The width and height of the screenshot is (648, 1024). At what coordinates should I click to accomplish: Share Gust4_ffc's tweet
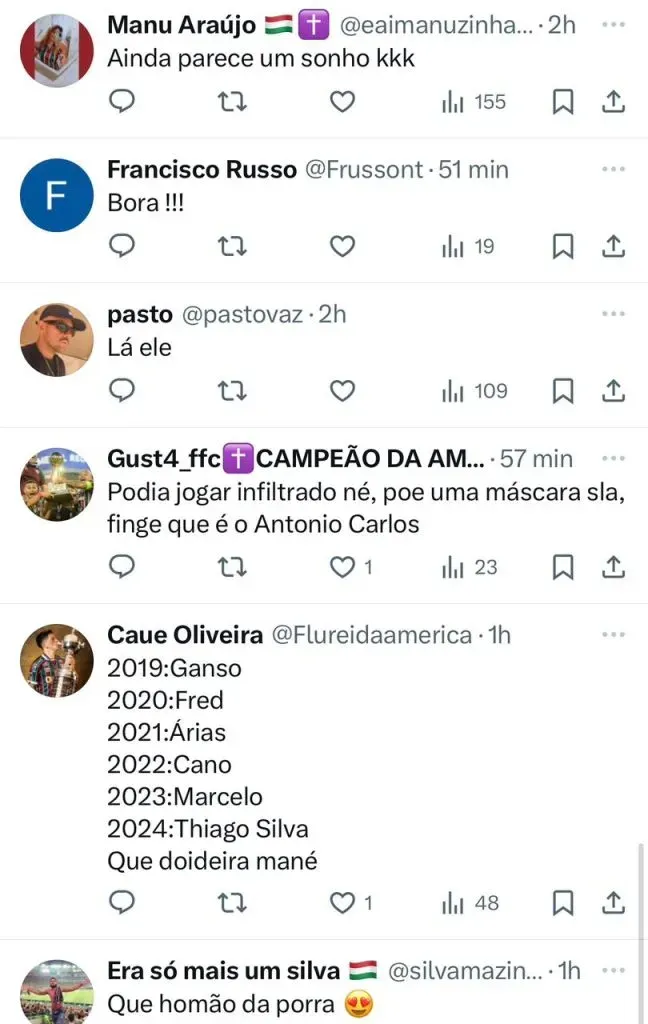click(614, 567)
